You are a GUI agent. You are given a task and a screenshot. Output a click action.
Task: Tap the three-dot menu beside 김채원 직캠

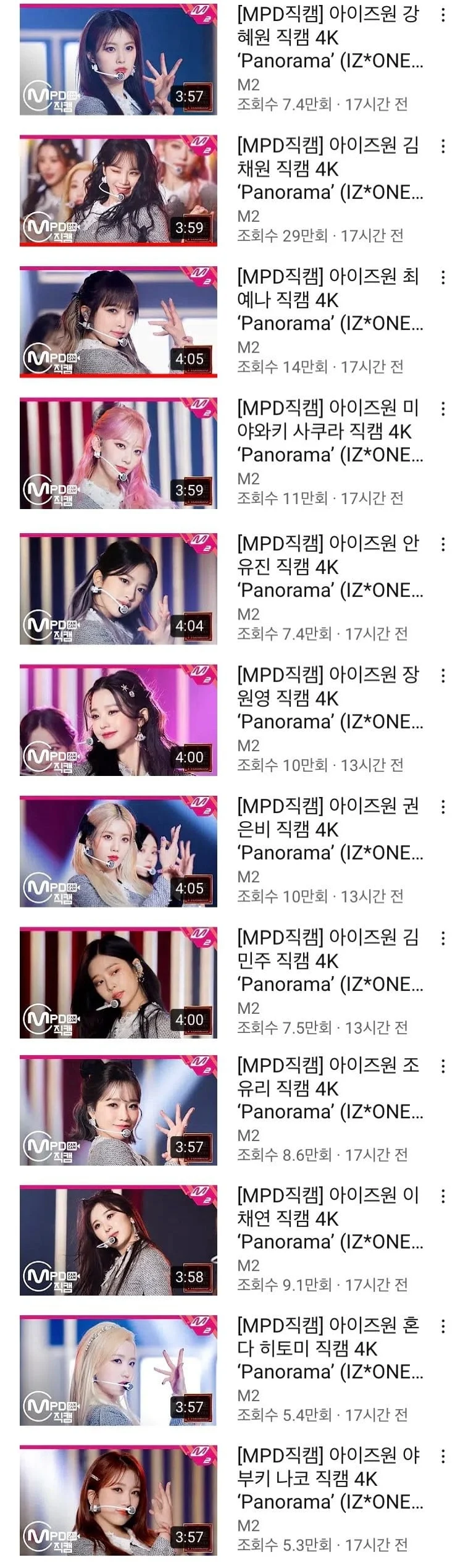(443, 146)
